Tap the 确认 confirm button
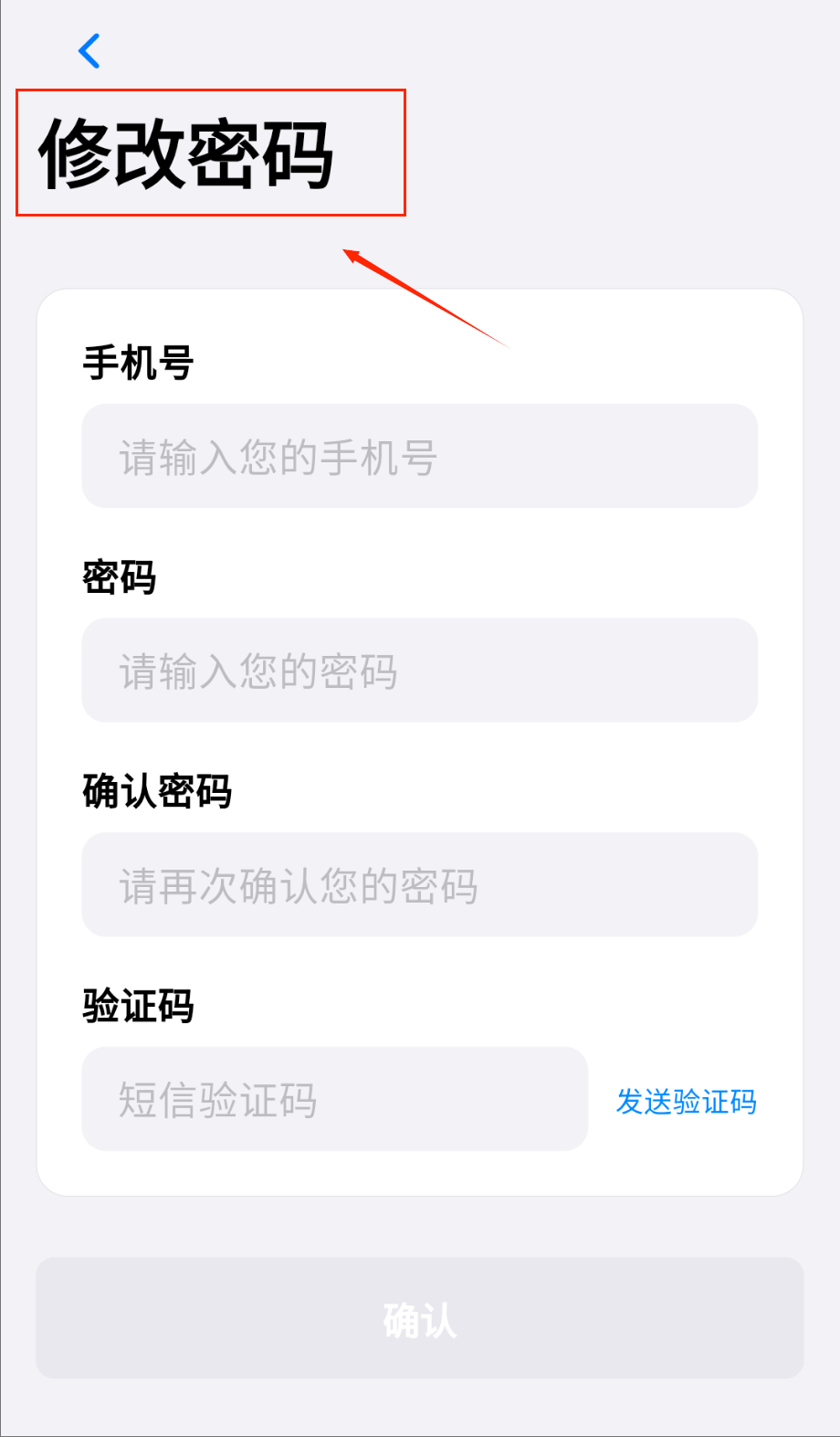840x1437 pixels. 420,1318
